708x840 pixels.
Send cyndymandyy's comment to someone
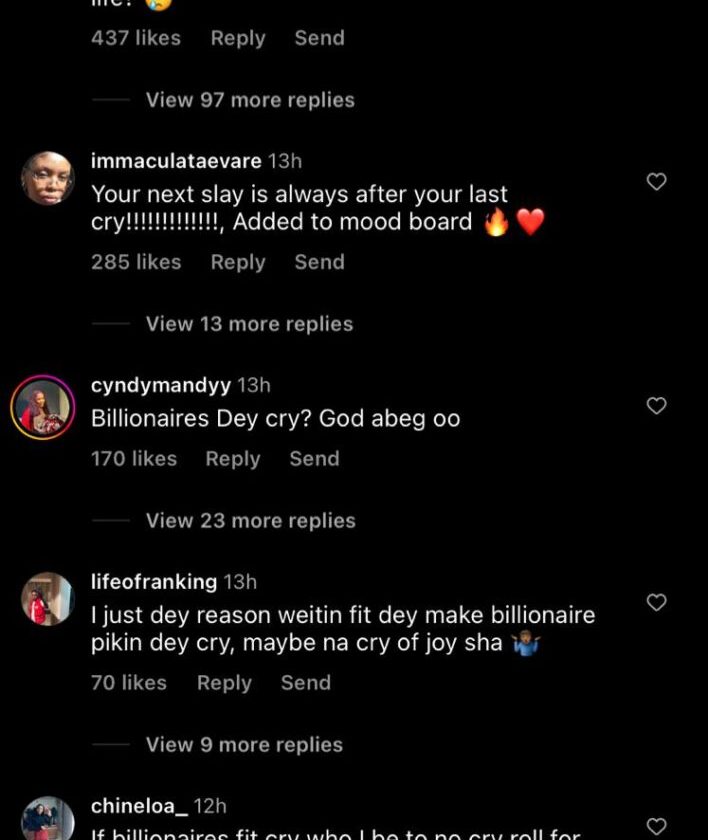(x=314, y=459)
